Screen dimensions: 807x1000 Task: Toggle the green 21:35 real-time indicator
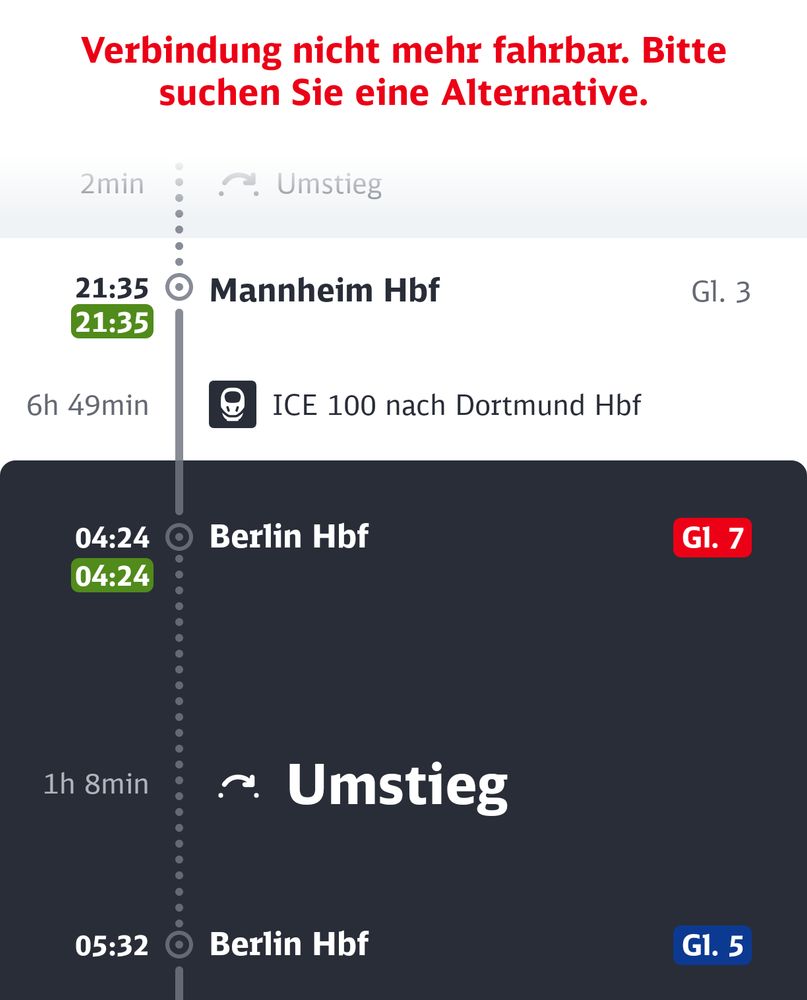click(x=112, y=322)
